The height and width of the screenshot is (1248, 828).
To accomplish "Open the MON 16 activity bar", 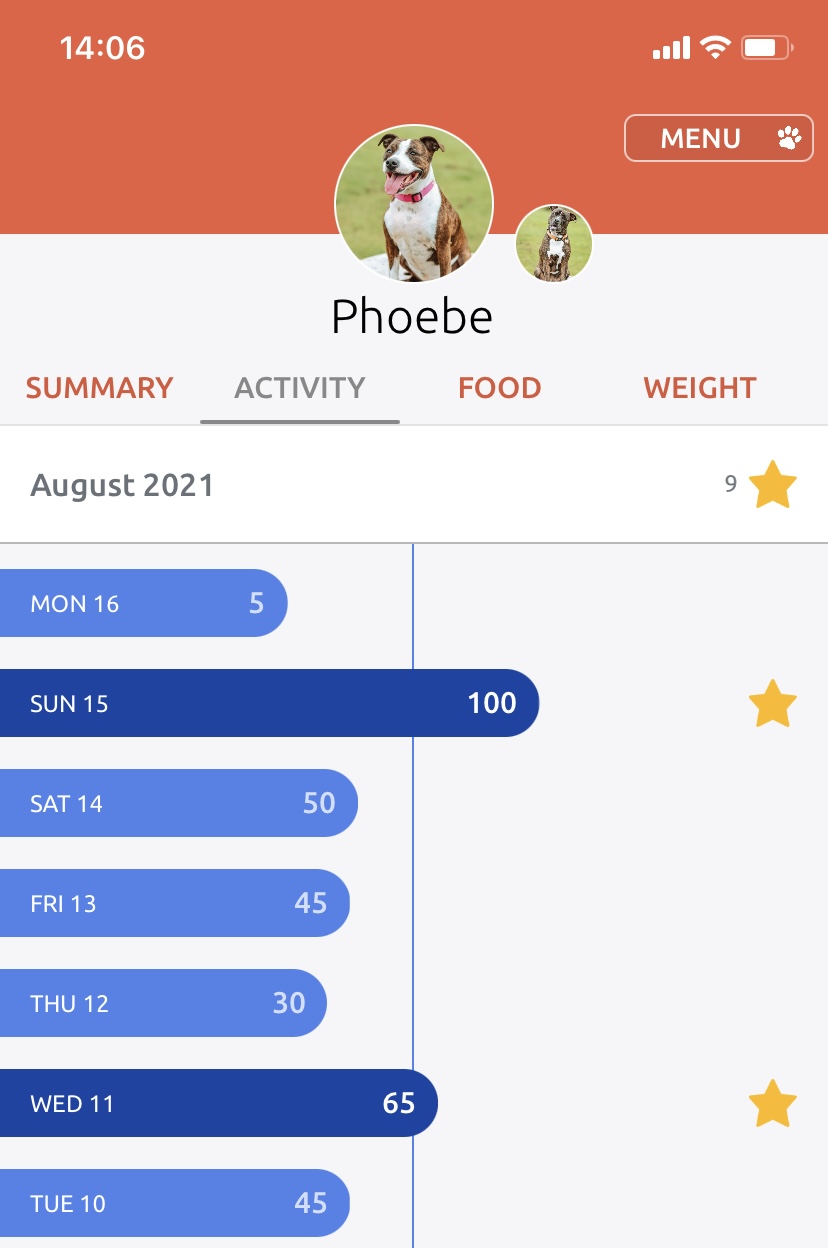I will pos(140,603).
